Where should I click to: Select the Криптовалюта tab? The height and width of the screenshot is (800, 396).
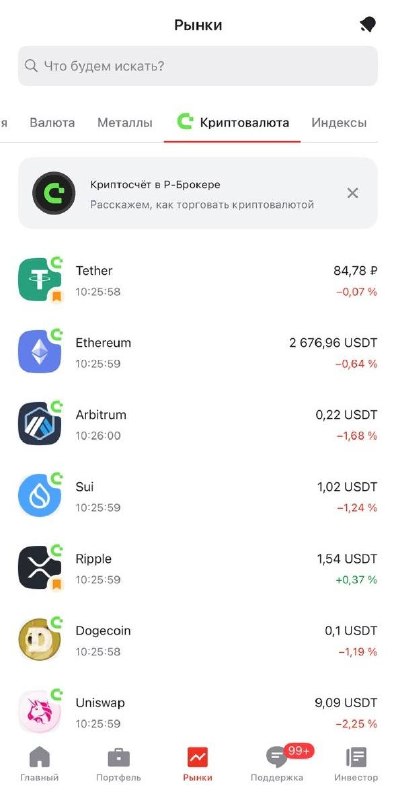coord(233,122)
